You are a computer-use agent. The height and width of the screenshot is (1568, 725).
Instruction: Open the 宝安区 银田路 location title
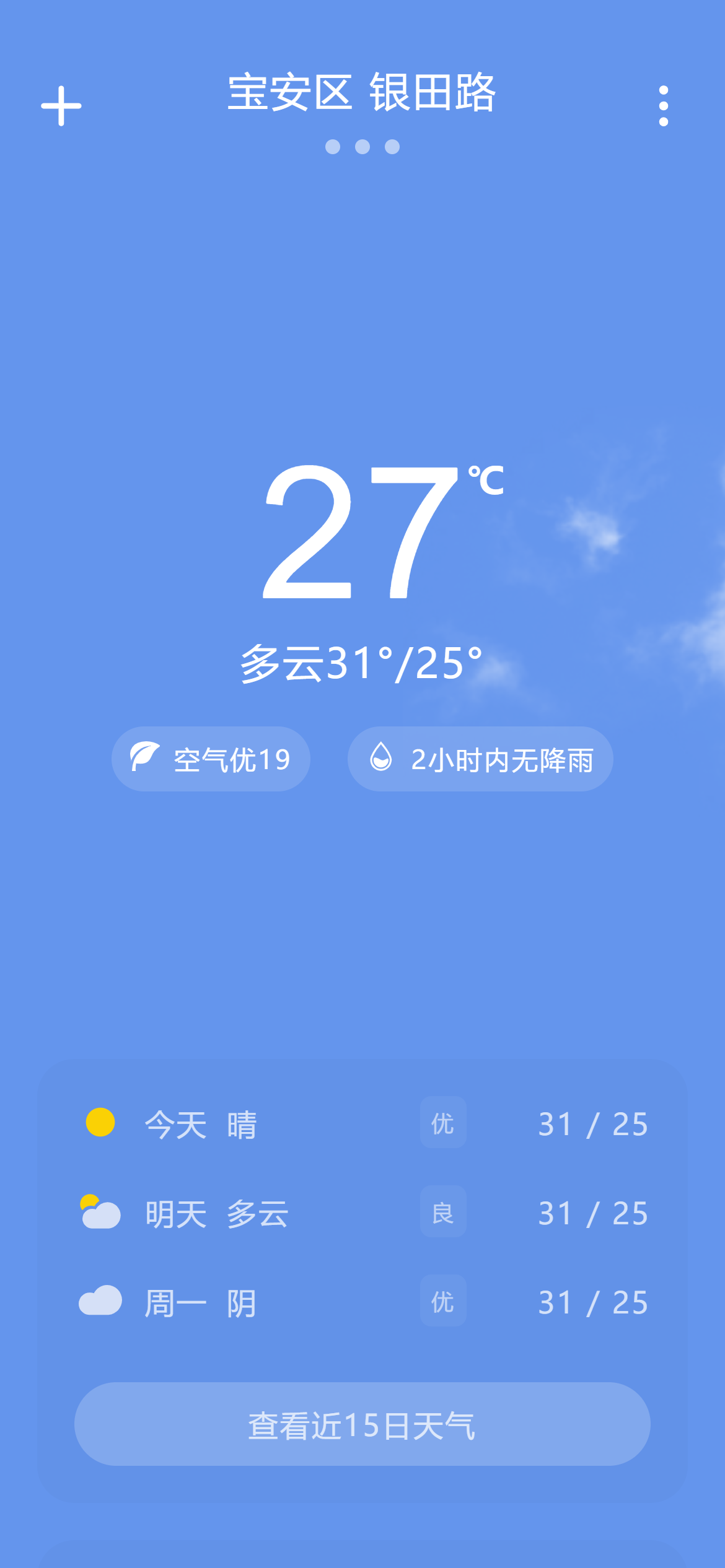point(362,96)
